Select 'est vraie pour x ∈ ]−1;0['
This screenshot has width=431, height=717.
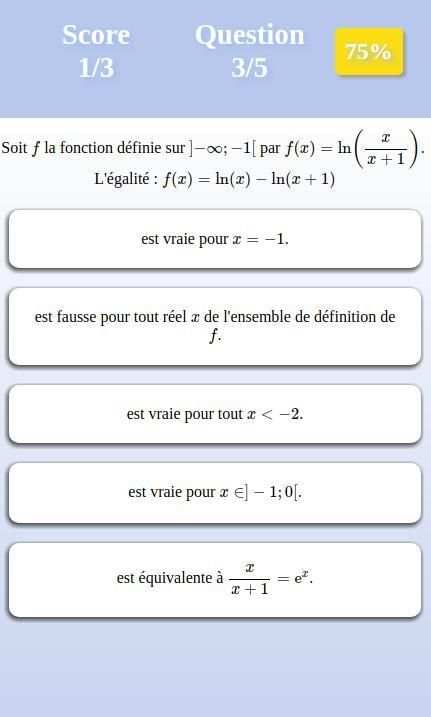pyautogui.click(x=215, y=492)
